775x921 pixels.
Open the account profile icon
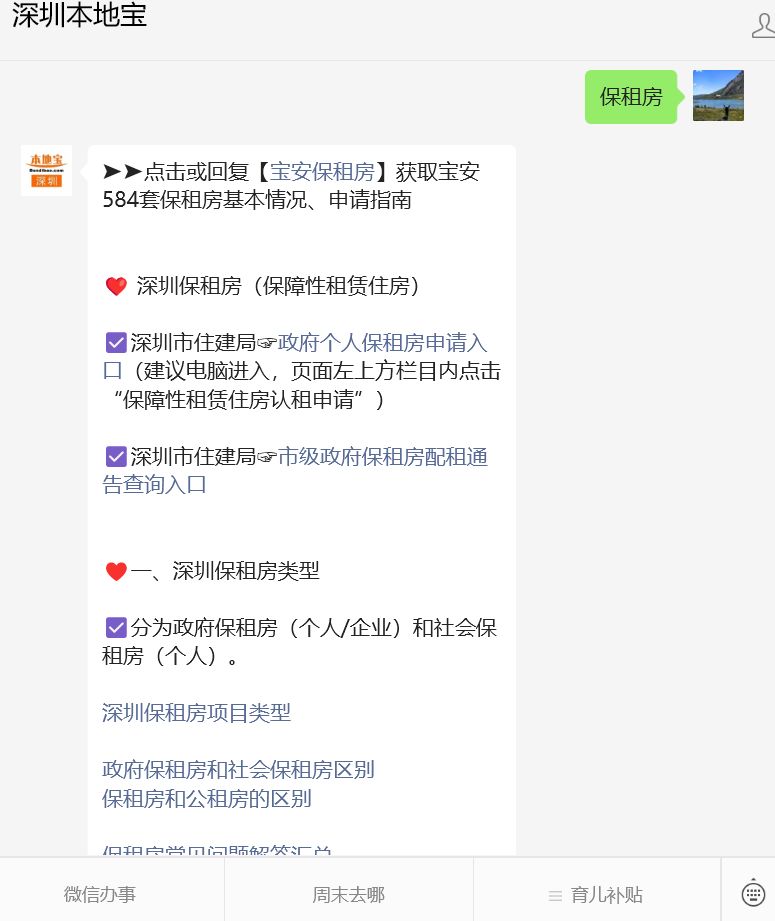763,26
